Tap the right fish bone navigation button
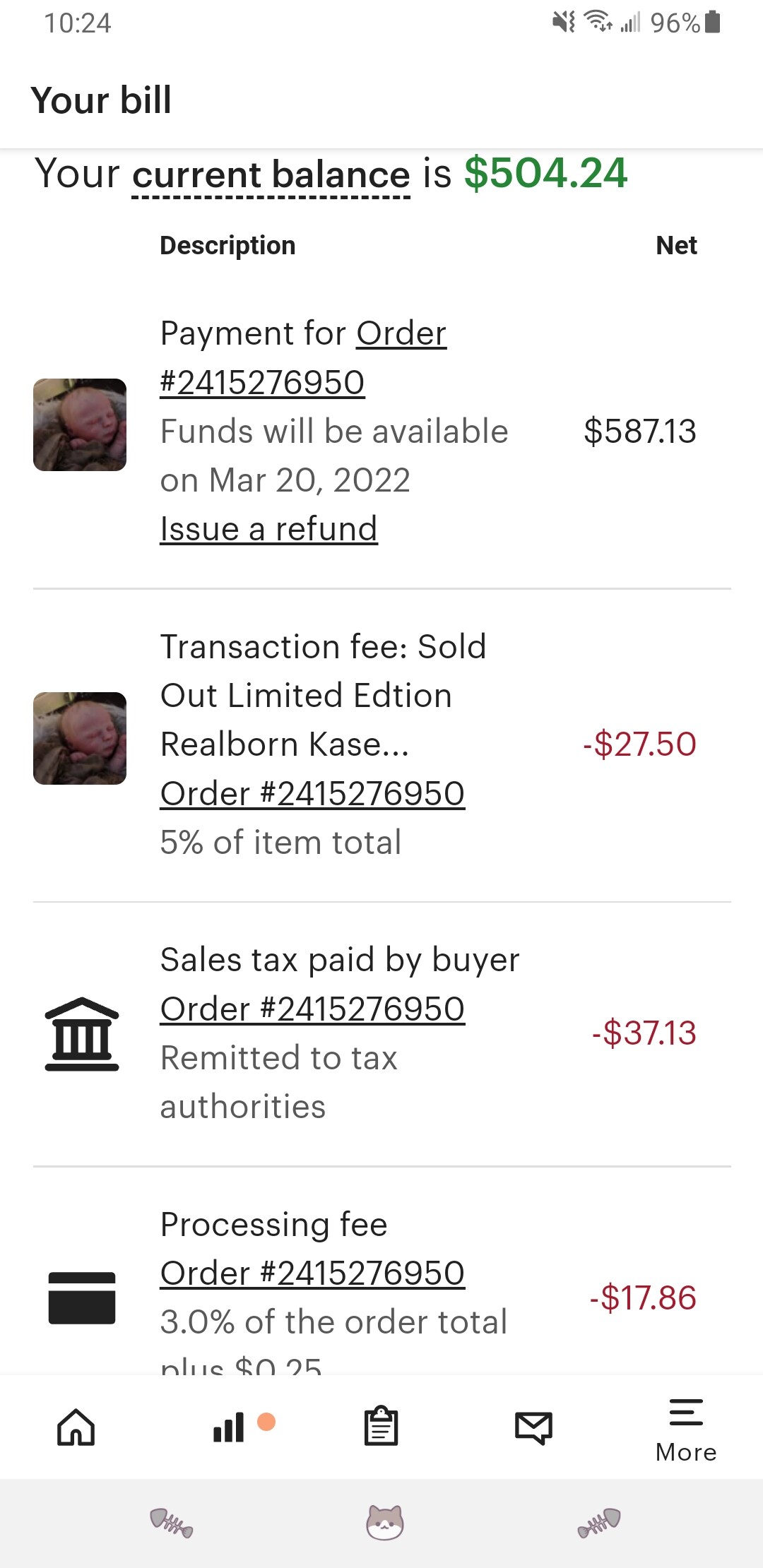 click(x=599, y=1523)
